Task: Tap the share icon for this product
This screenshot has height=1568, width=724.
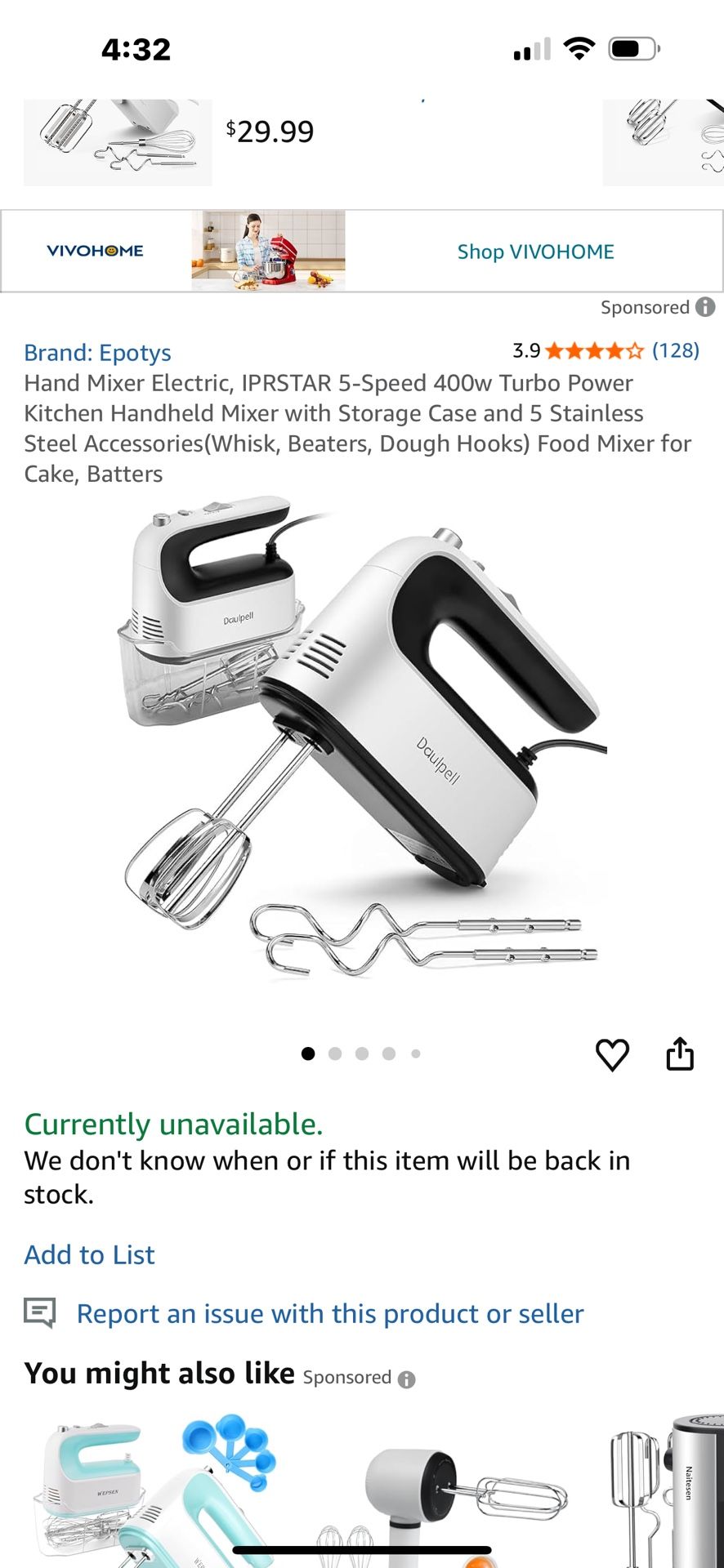Action: click(x=680, y=1054)
